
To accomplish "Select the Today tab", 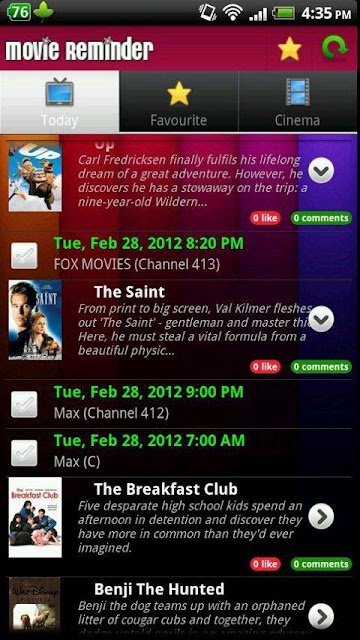I will click(60, 102).
